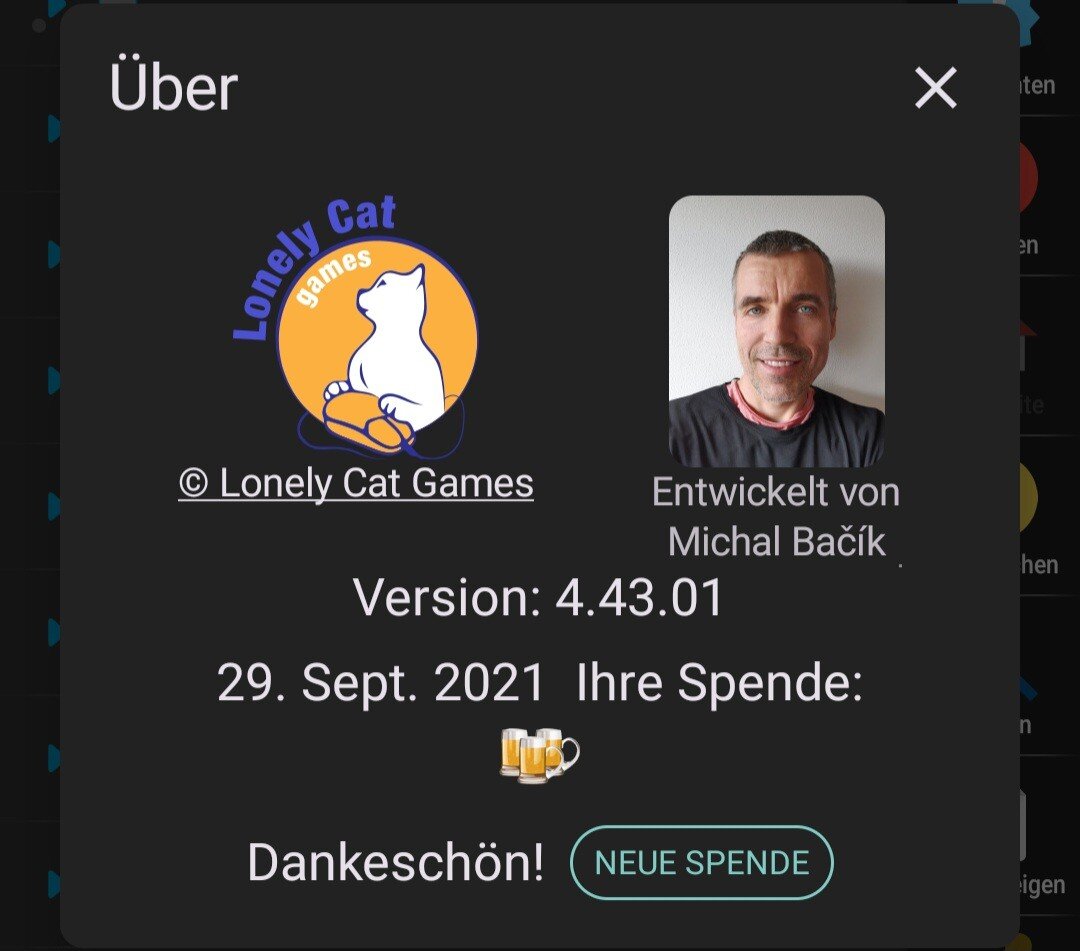The width and height of the screenshot is (1080, 951).
Task: Close the Über dialog
Action: pyautogui.click(x=936, y=89)
